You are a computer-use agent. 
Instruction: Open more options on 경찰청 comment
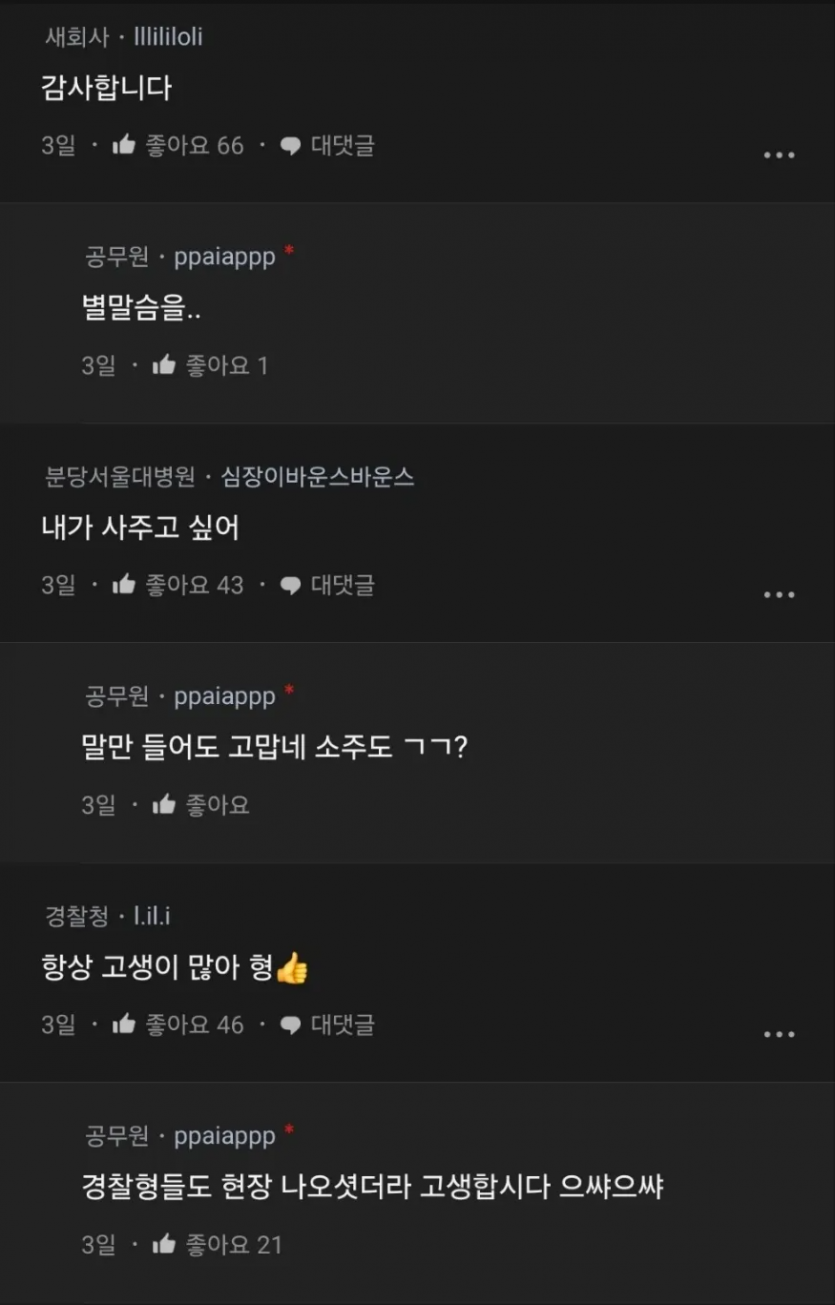pyautogui.click(x=779, y=1035)
